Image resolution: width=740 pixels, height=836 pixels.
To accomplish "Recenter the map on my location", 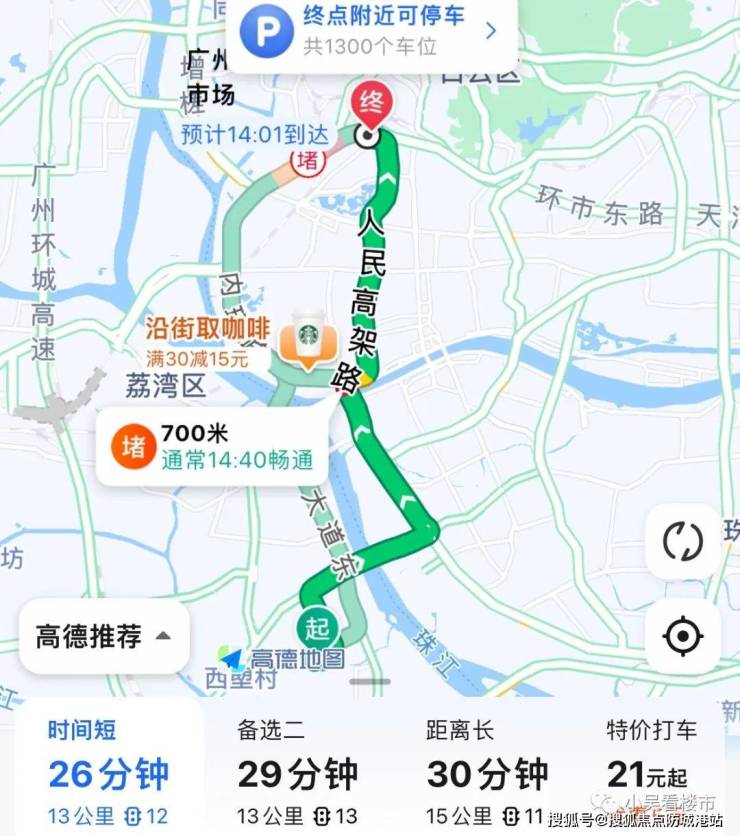I will pos(683,636).
